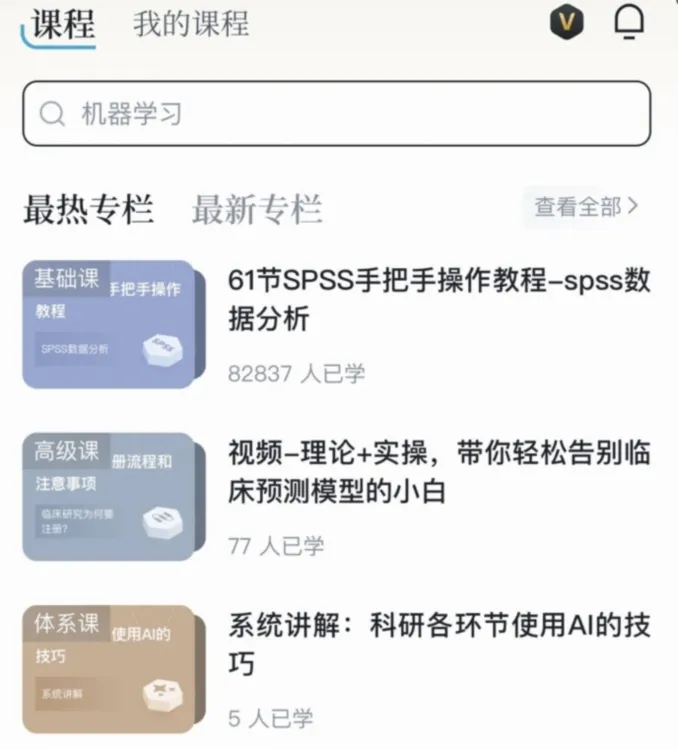Open the notifications bell
Screen dimensions: 678x750
[x=629, y=22]
